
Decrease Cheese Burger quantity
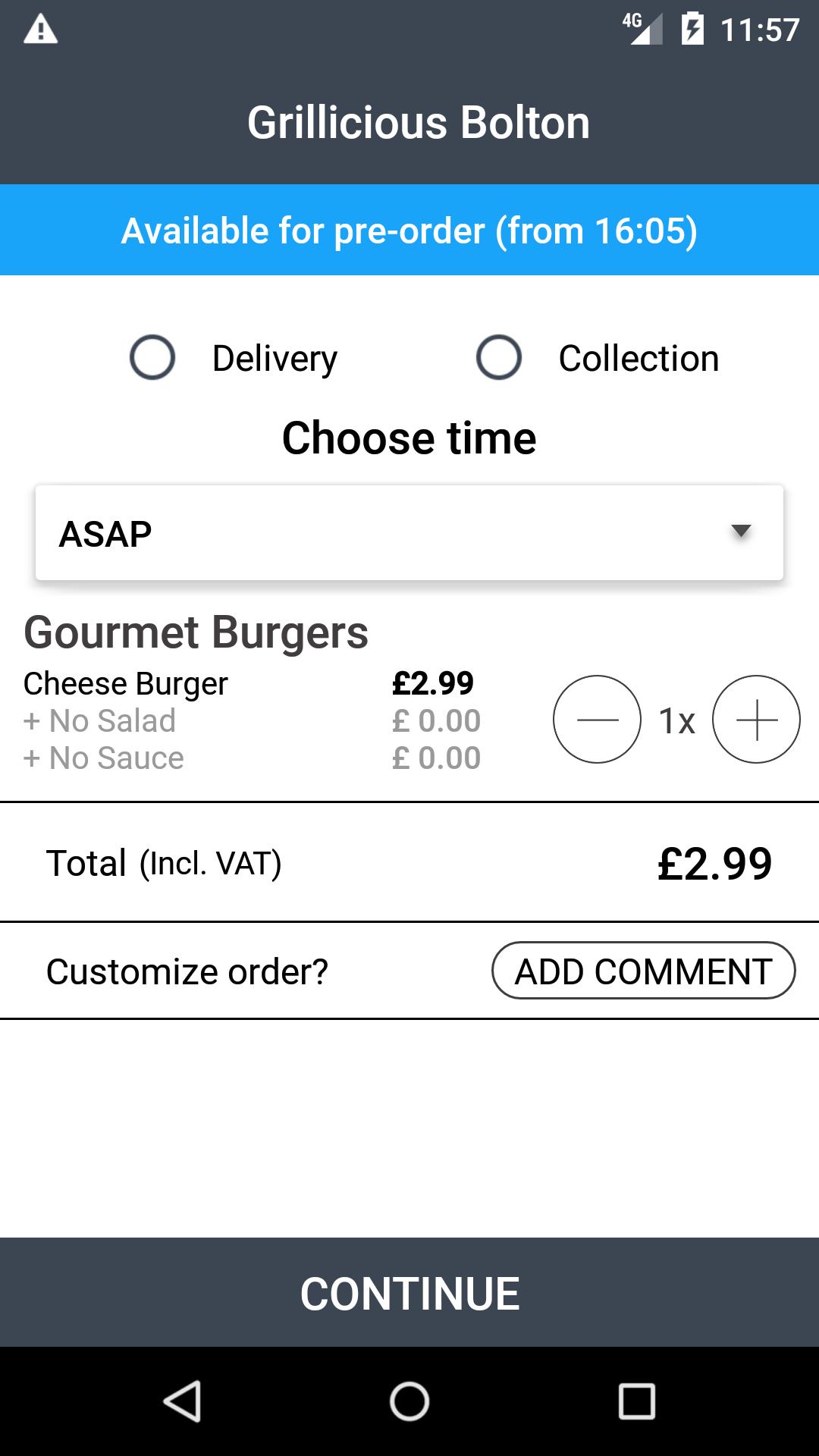[x=597, y=719]
